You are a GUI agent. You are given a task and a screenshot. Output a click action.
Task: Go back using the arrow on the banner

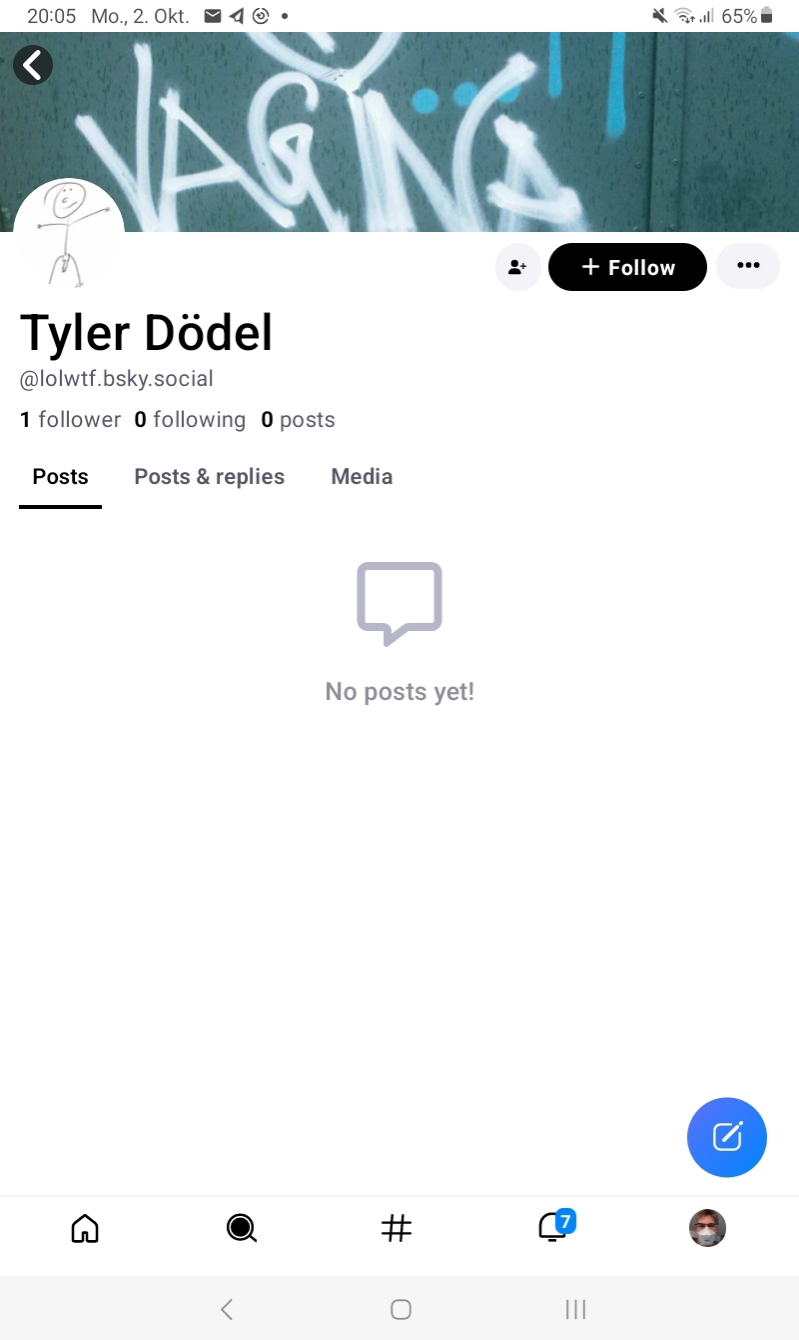(x=33, y=65)
